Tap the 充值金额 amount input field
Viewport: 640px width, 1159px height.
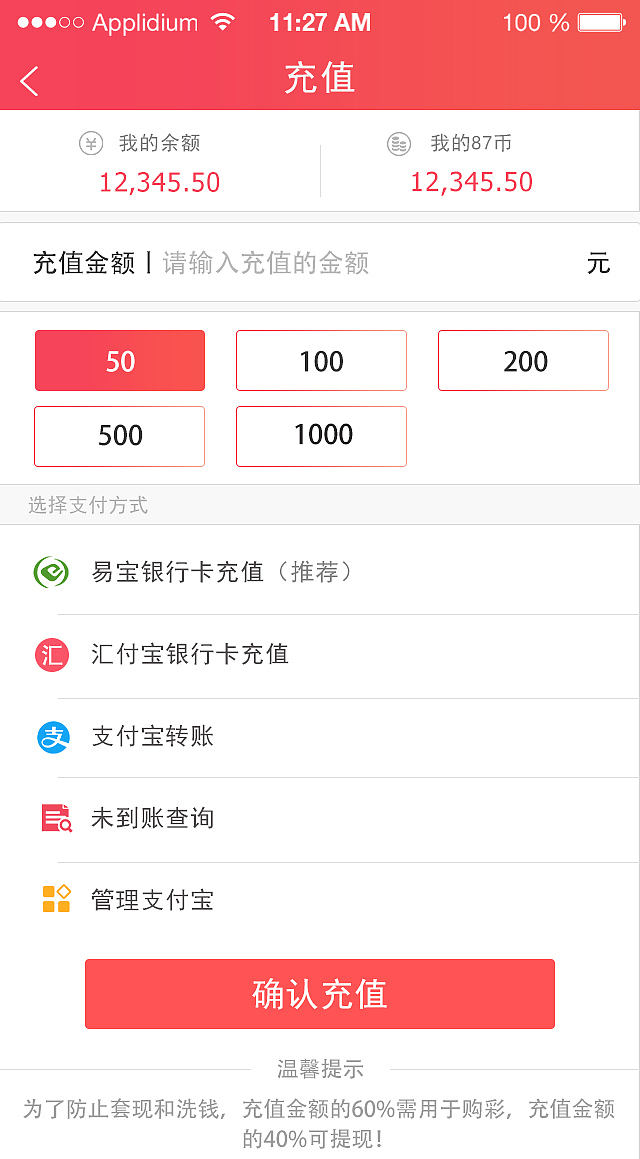tap(360, 263)
